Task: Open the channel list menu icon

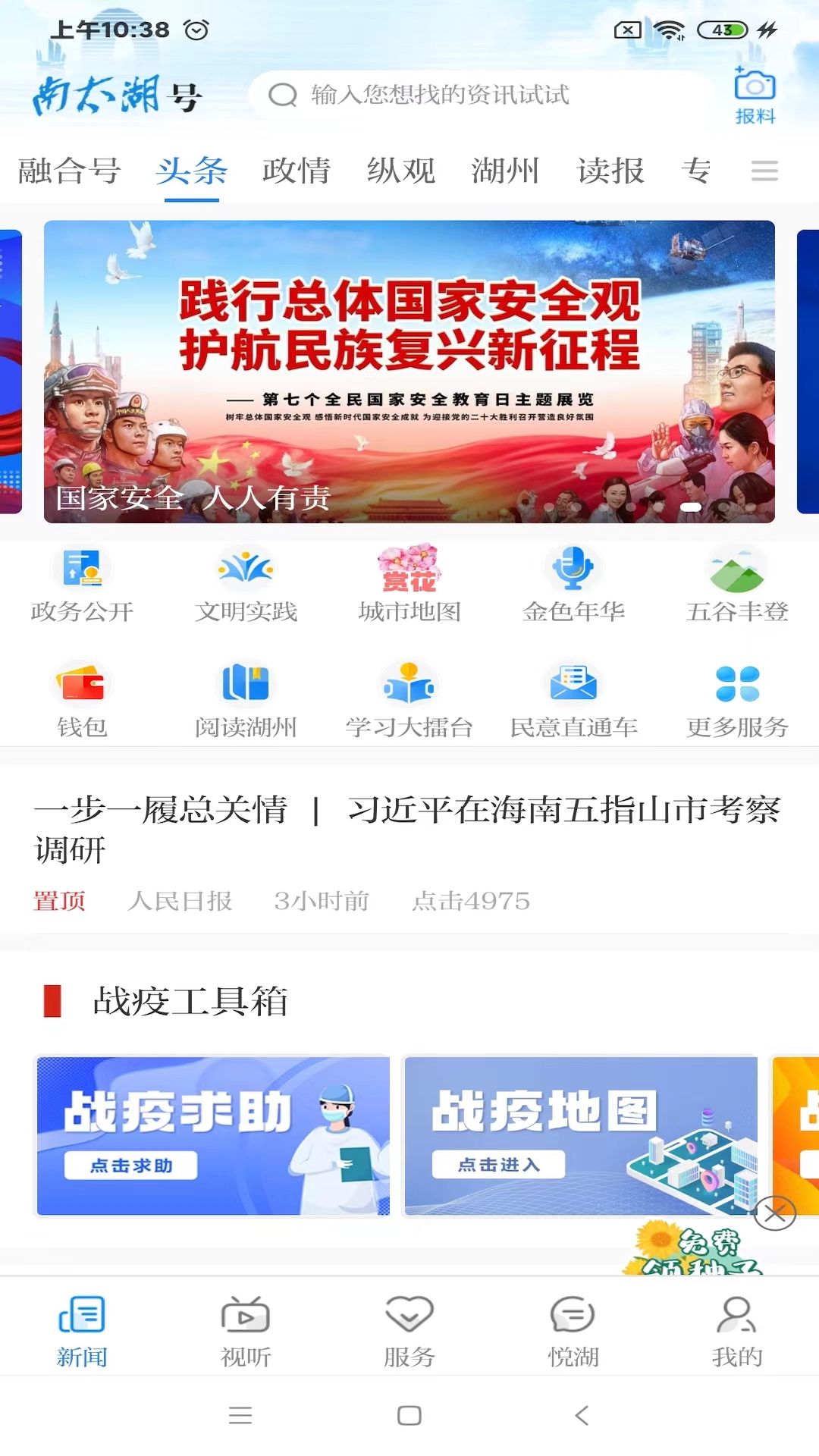Action: pos(764,171)
